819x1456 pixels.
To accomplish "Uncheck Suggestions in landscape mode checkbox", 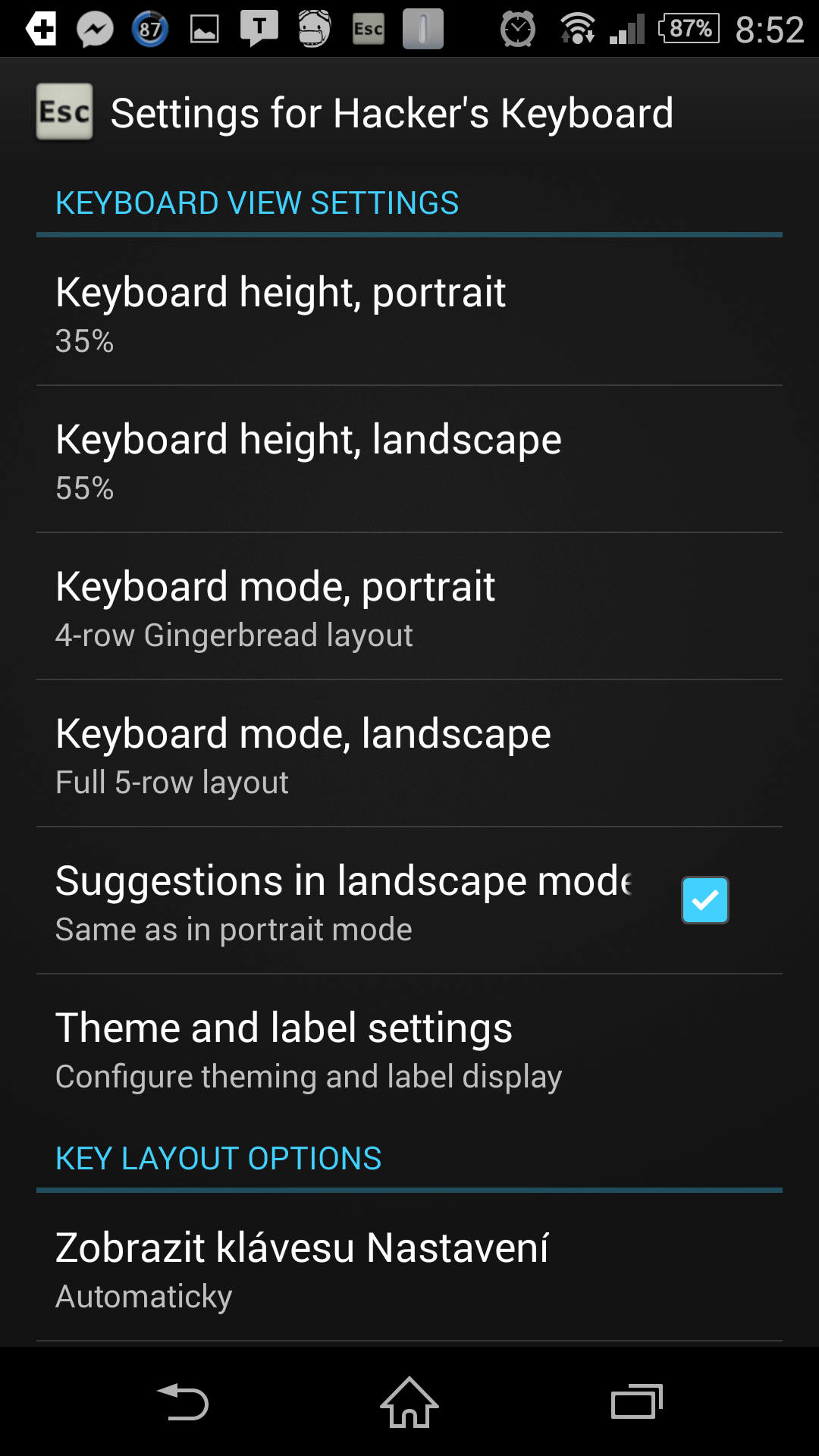I will click(705, 900).
